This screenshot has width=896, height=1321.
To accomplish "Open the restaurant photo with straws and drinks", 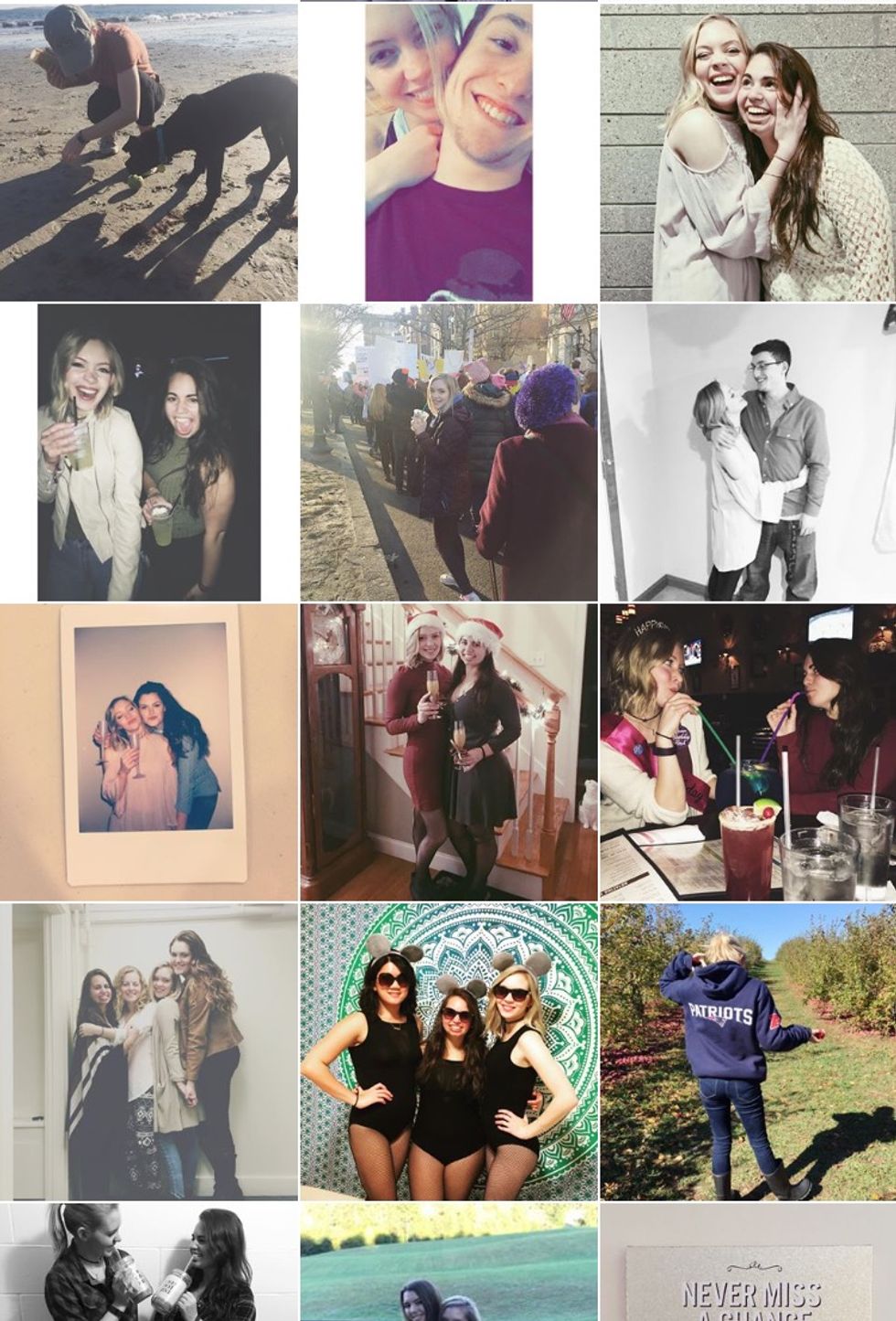I will pyautogui.click(x=748, y=751).
